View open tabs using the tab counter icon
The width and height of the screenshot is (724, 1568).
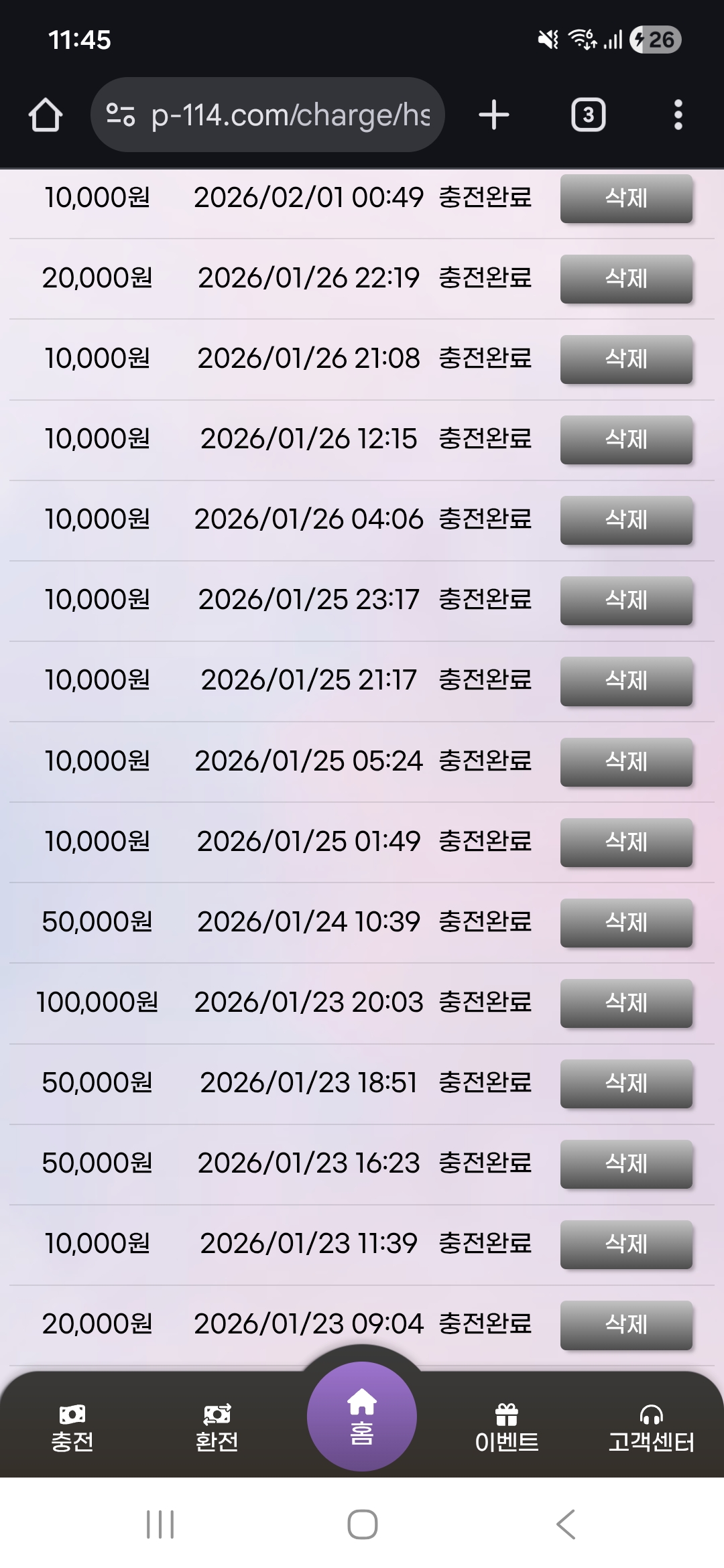coord(587,114)
